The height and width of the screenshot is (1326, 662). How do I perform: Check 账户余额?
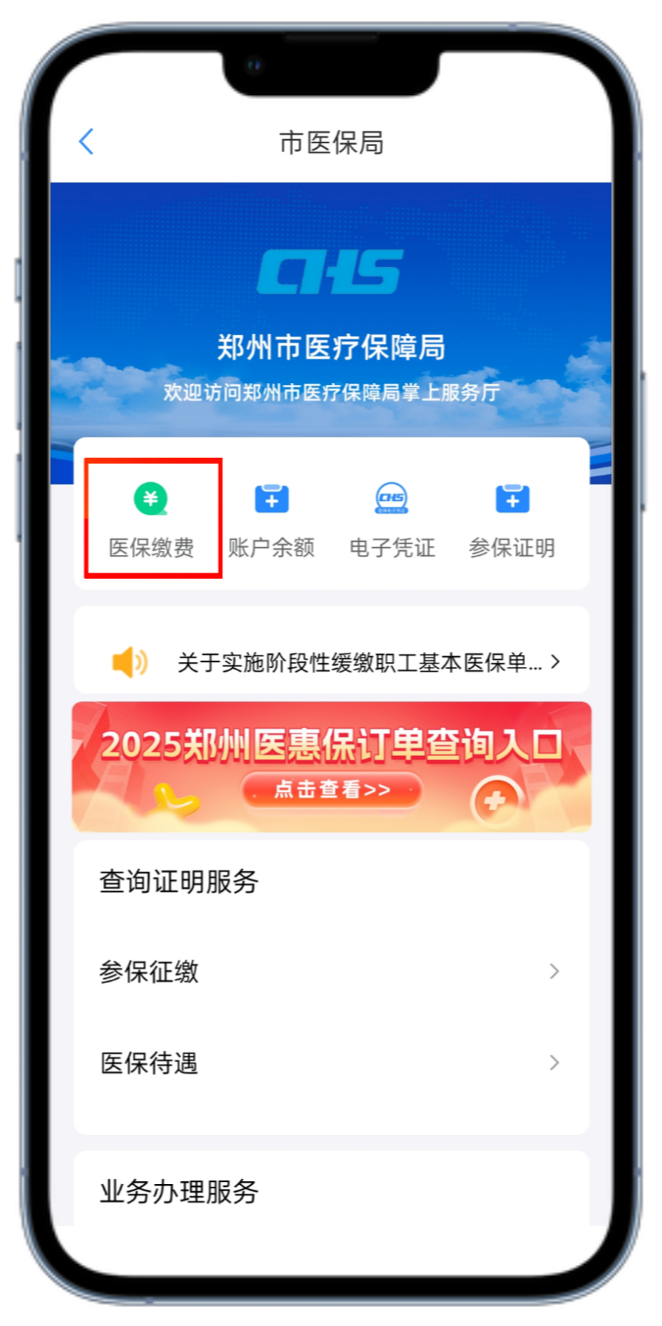(x=272, y=518)
